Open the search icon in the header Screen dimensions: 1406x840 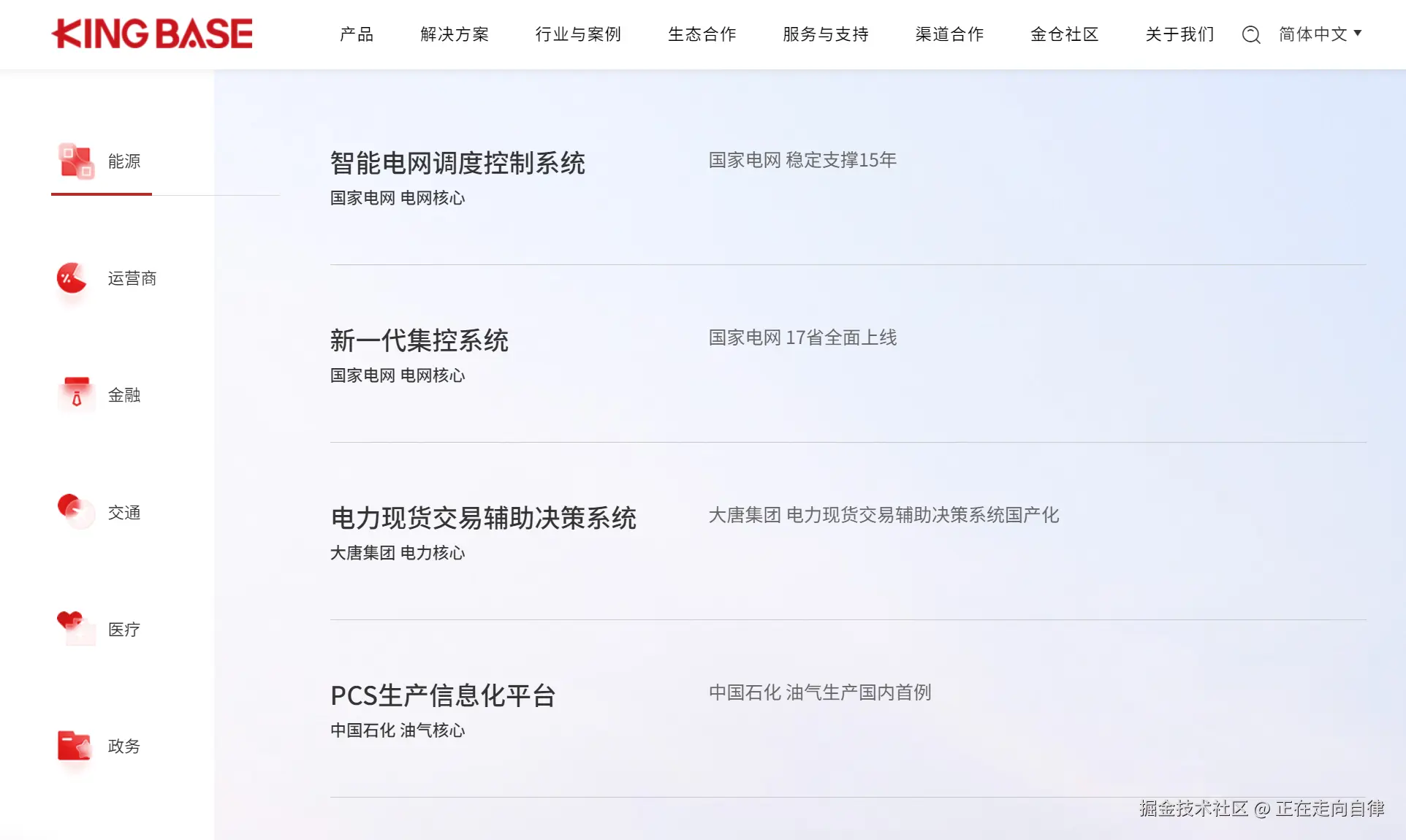tap(1251, 34)
